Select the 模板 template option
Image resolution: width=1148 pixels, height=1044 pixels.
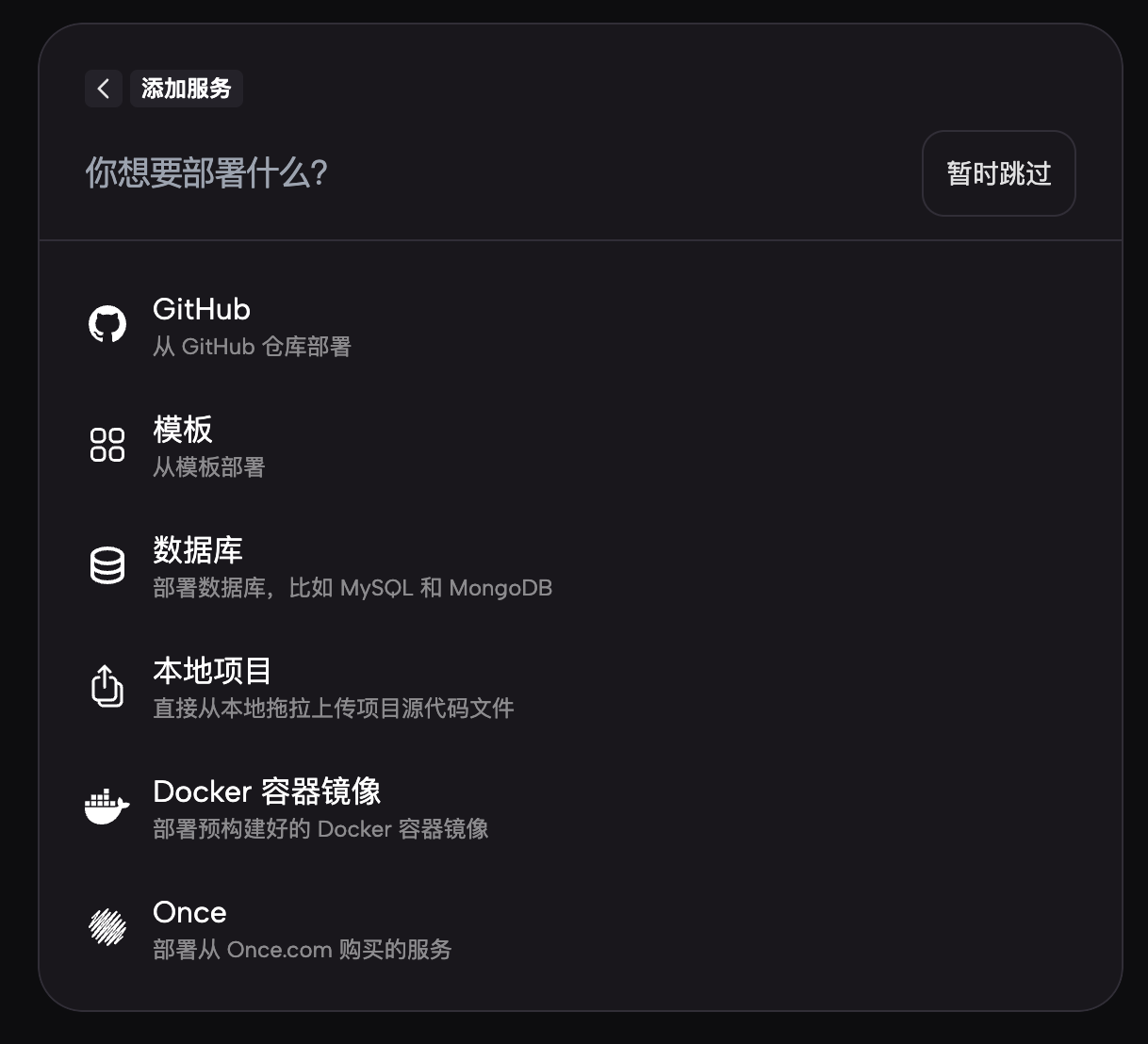[x=184, y=445]
